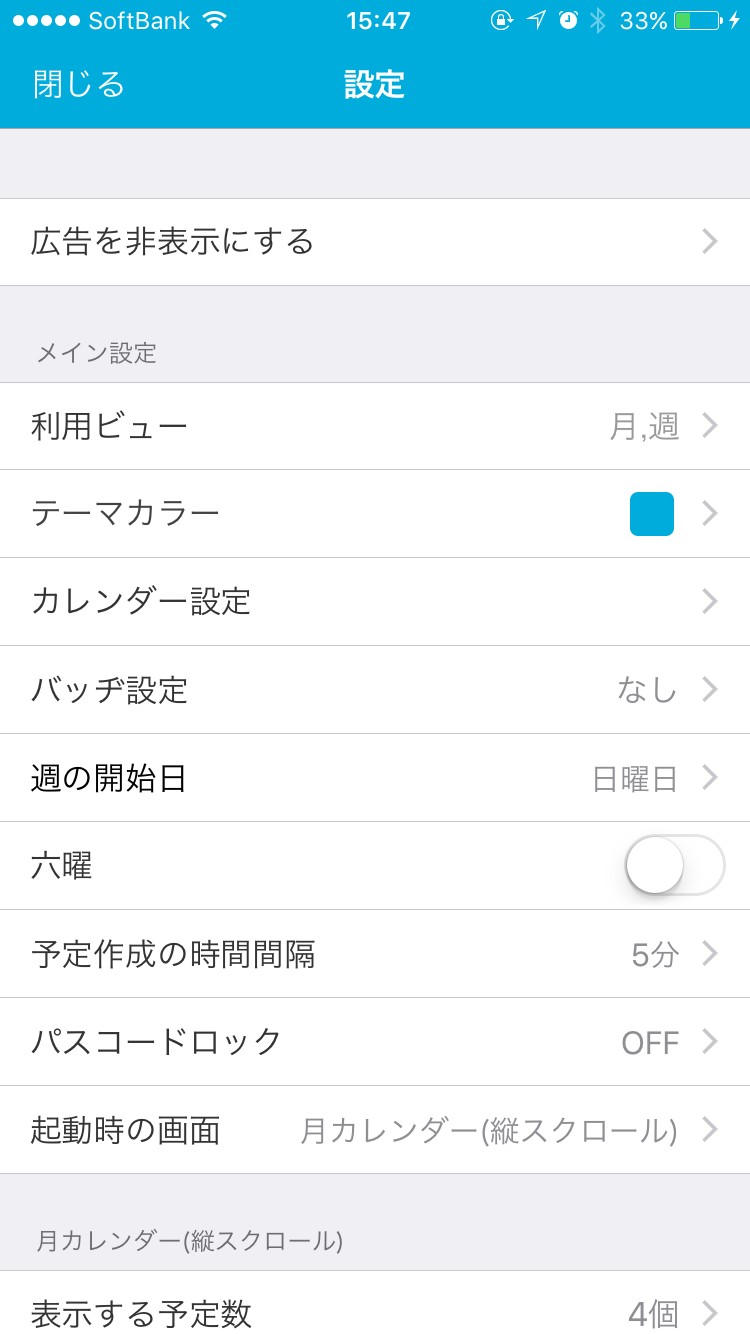Open バッヂ設定 row

point(375,690)
